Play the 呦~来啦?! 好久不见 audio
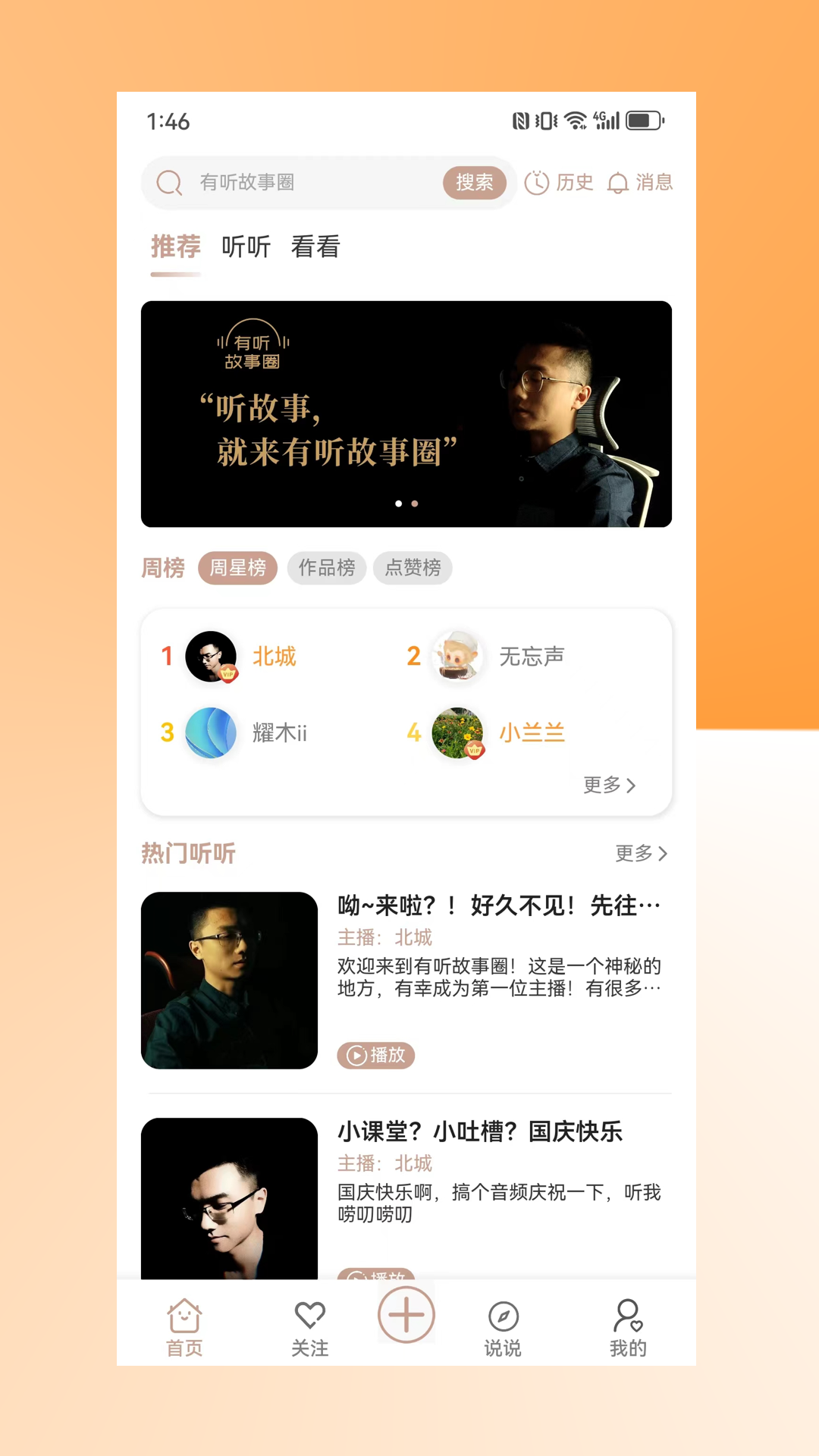This screenshot has width=819, height=1456. [376, 1055]
